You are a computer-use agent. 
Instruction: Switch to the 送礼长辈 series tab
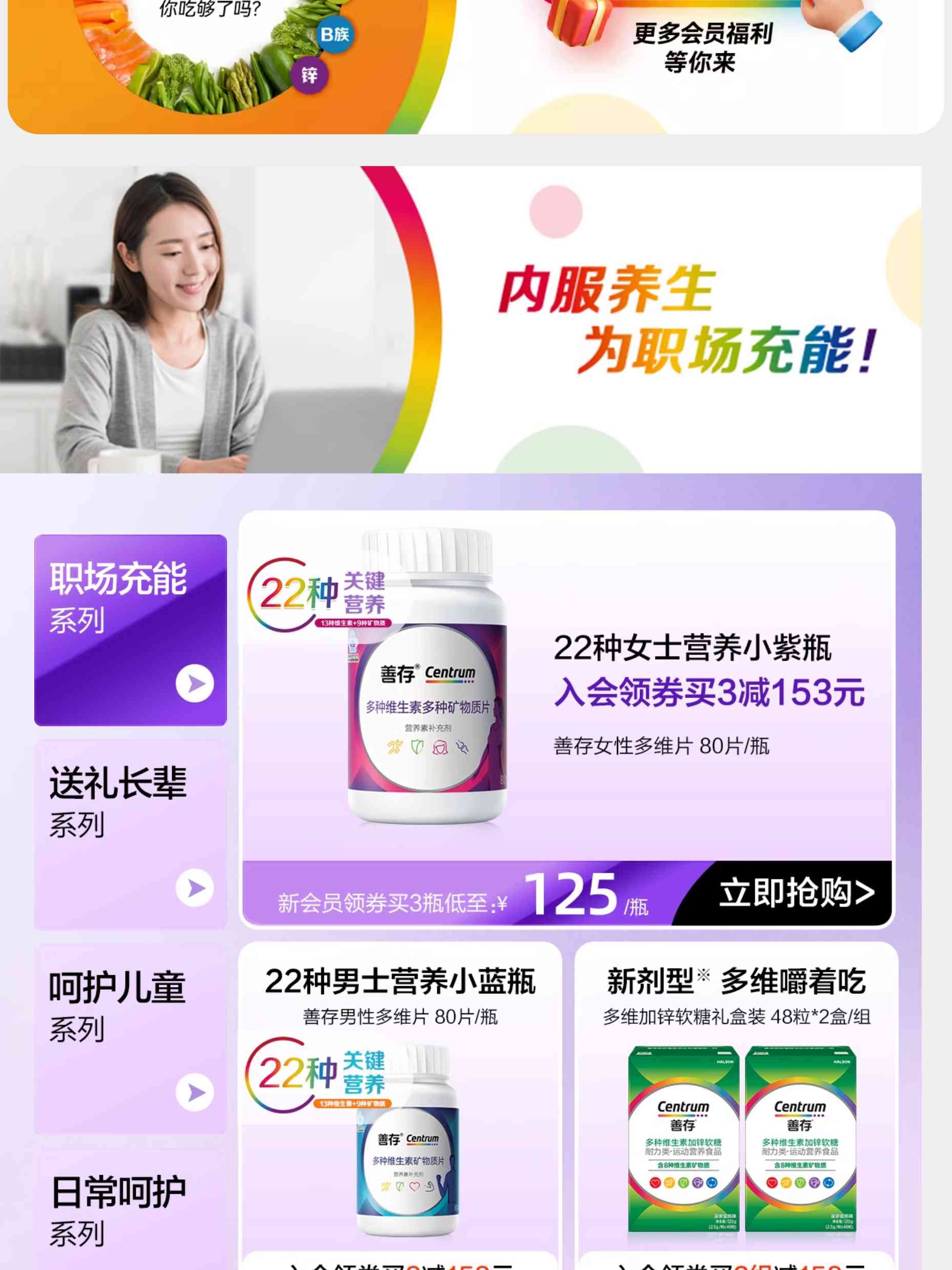[130, 834]
